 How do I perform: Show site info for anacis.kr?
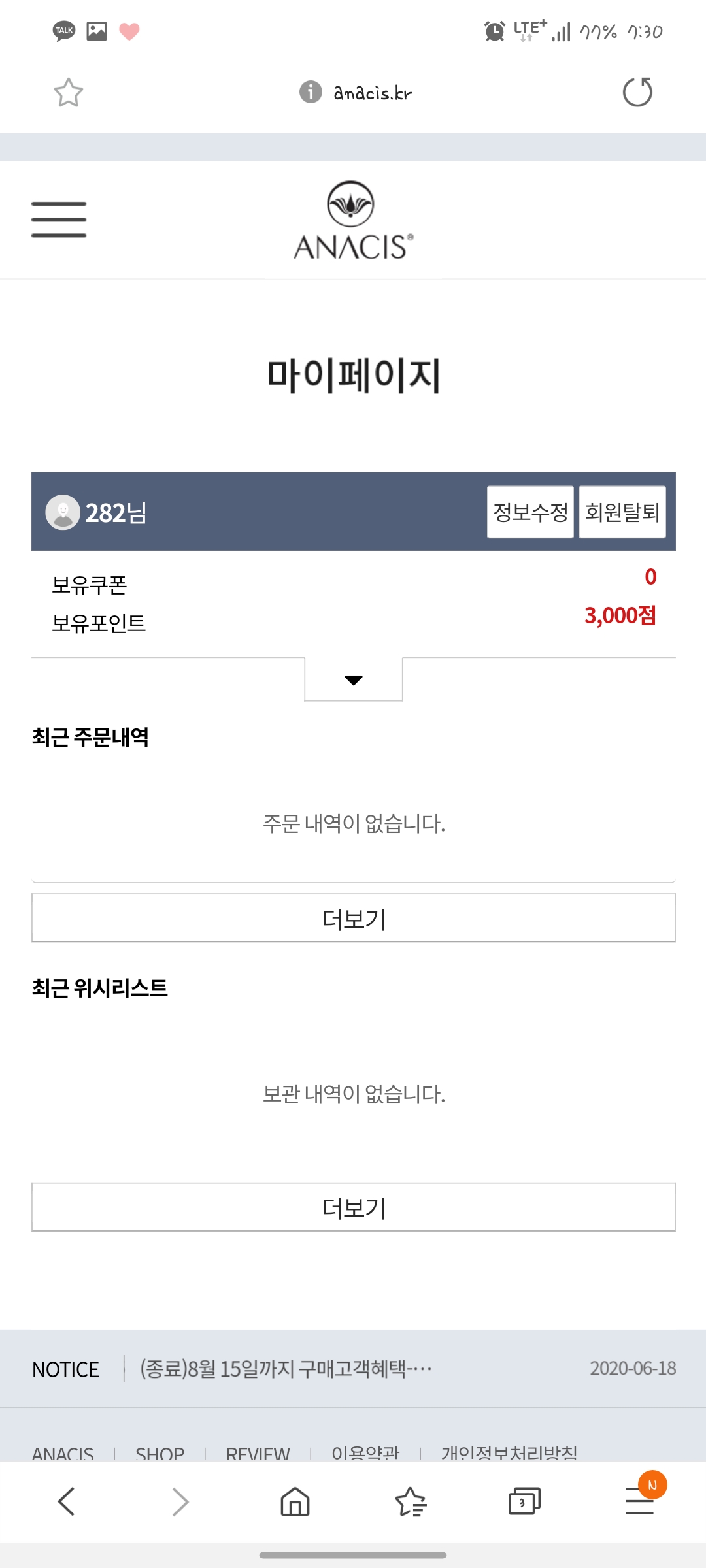pyautogui.click(x=311, y=92)
